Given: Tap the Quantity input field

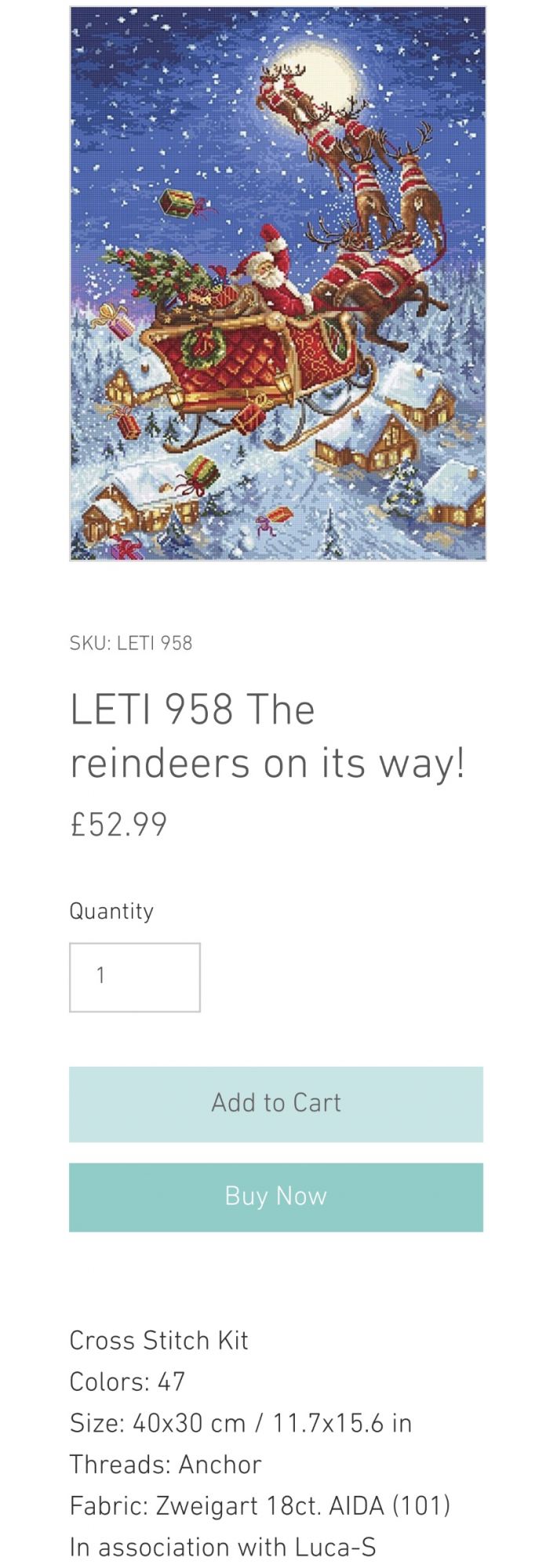Looking at the screenshot, I should point(135,977).
